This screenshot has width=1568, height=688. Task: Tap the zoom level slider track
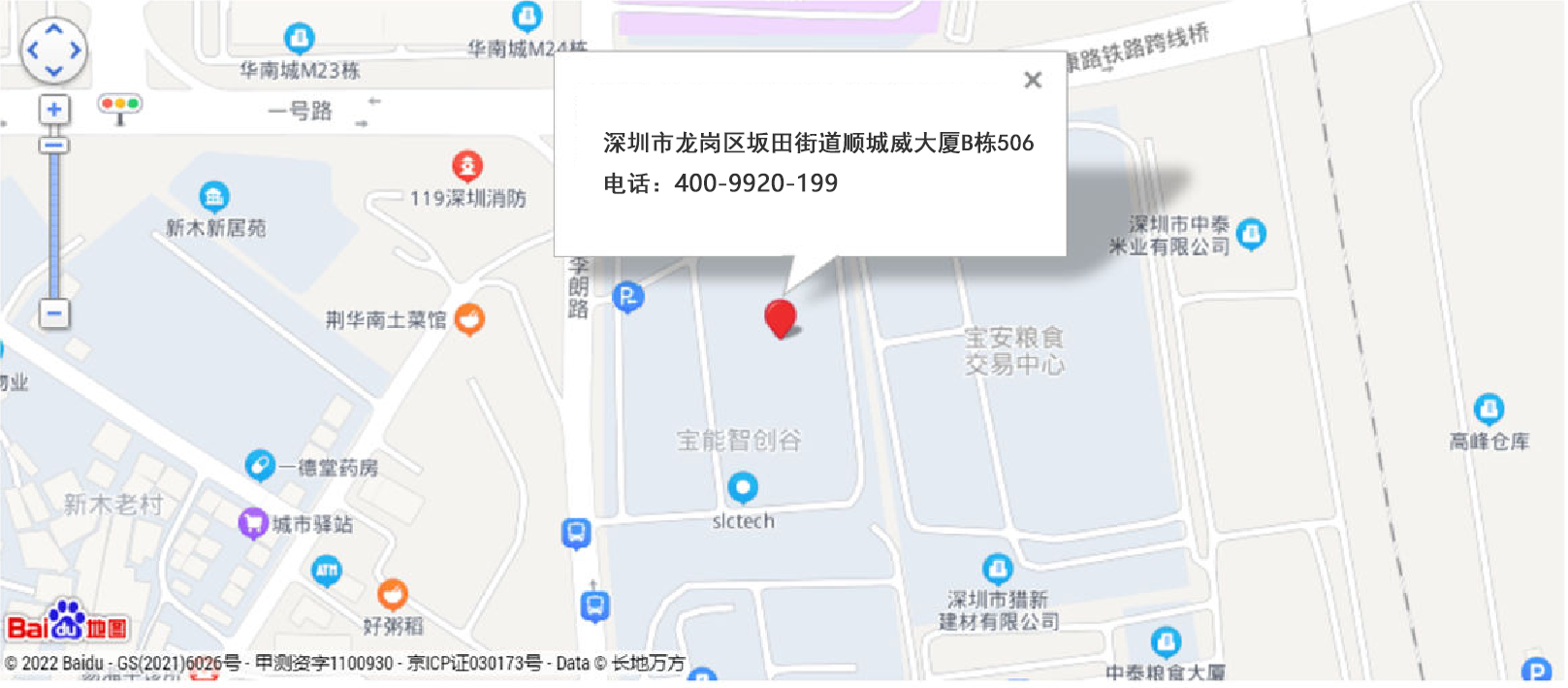(54, 223)
